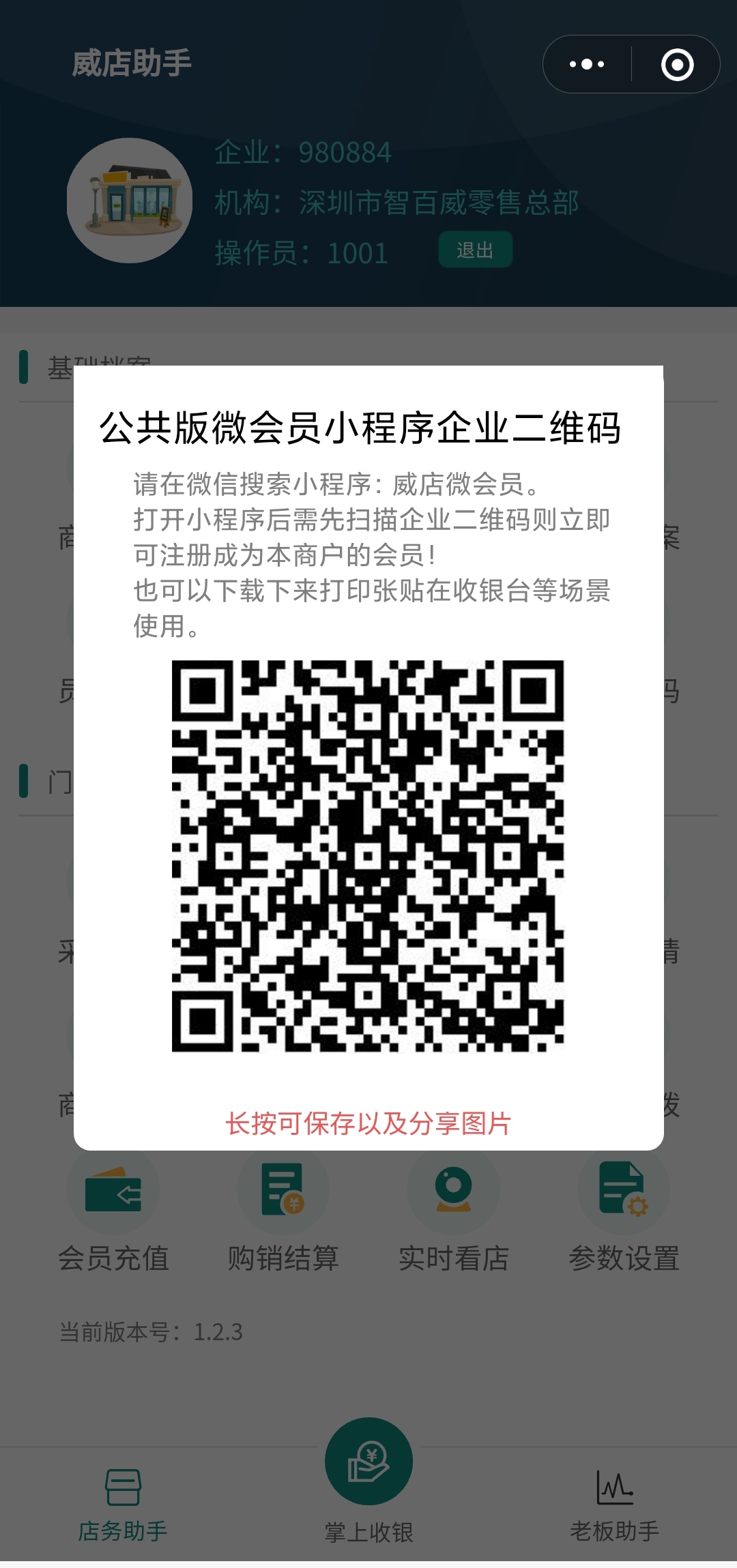Open 会员充值 member recharge
This screenshot has width=737, height=1568.
[113, 1213]
